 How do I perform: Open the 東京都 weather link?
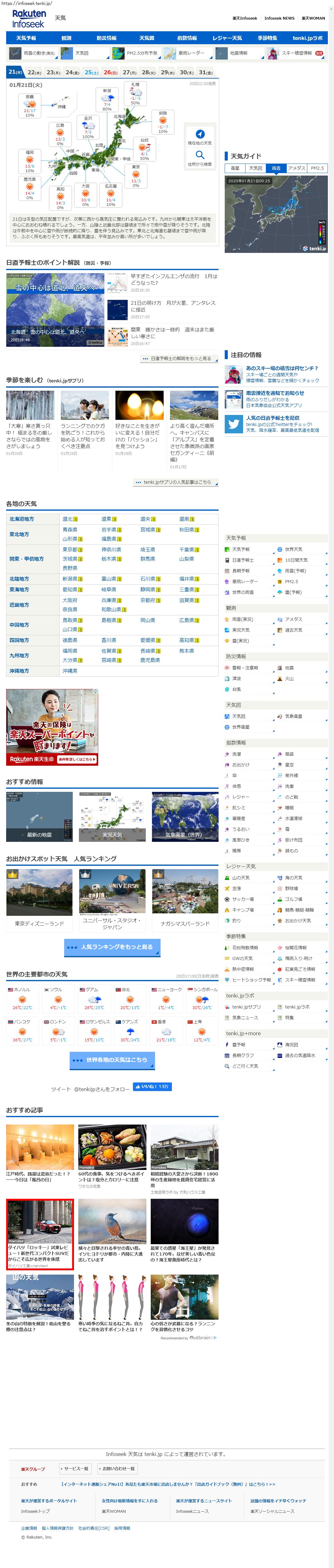(69, 550)
